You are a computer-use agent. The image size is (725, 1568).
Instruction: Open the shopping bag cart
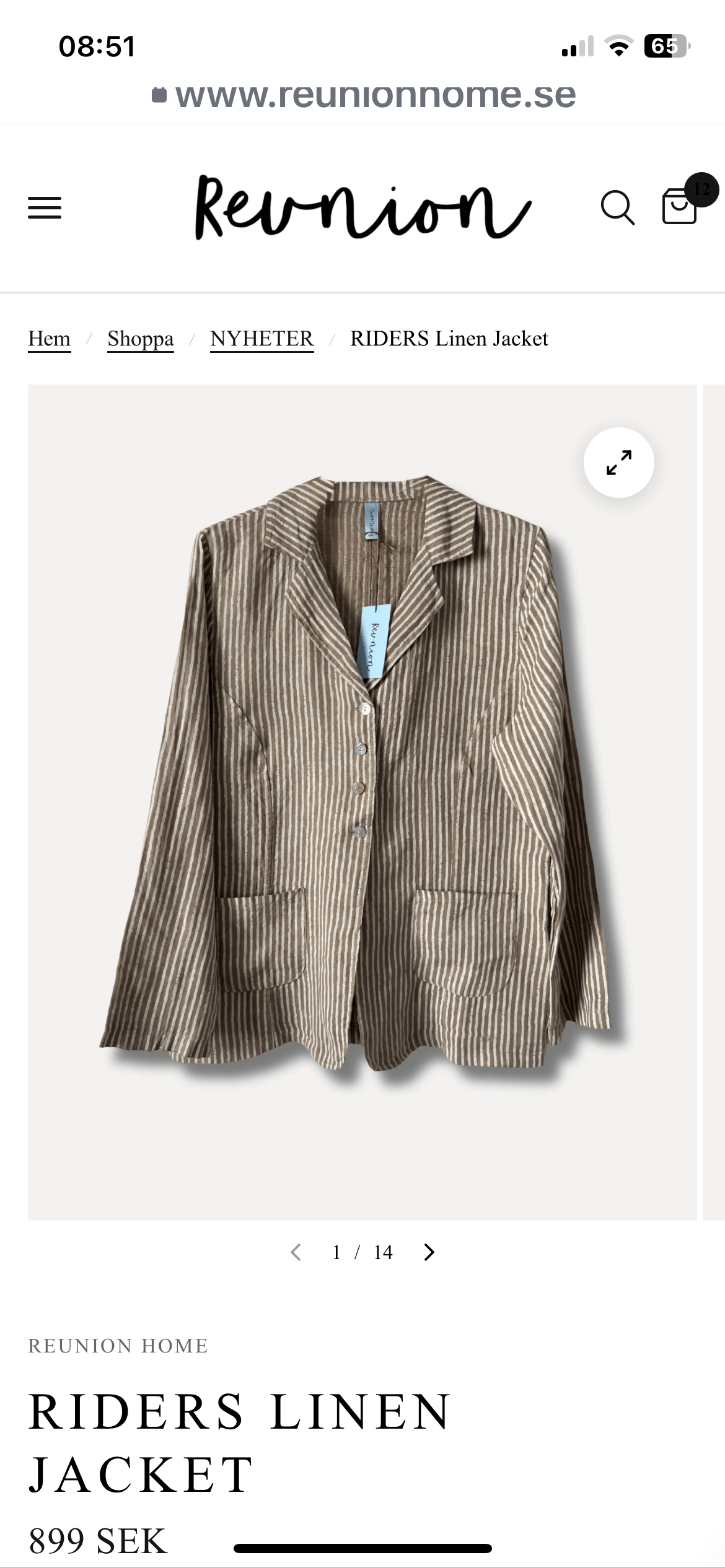[x=680, y=206]
